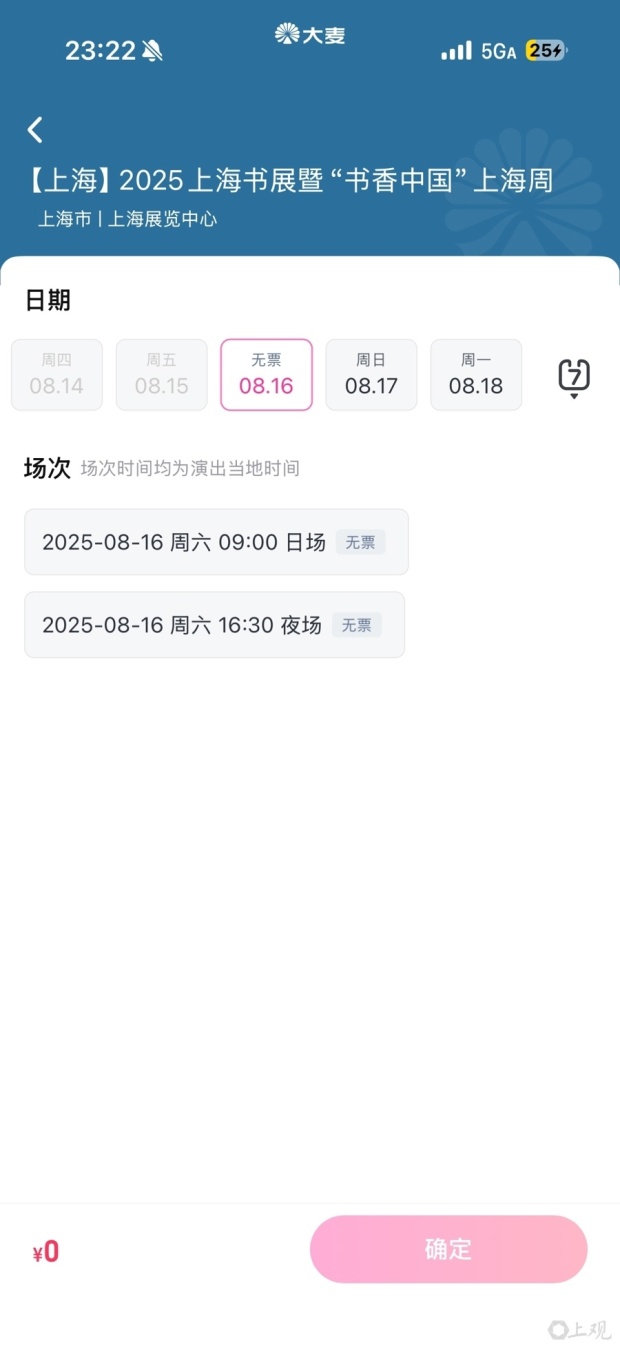Viewport: 620px width, 1348px height.
Task: Select the 16:30 夜场 session
Action: [x=214, y=625]
